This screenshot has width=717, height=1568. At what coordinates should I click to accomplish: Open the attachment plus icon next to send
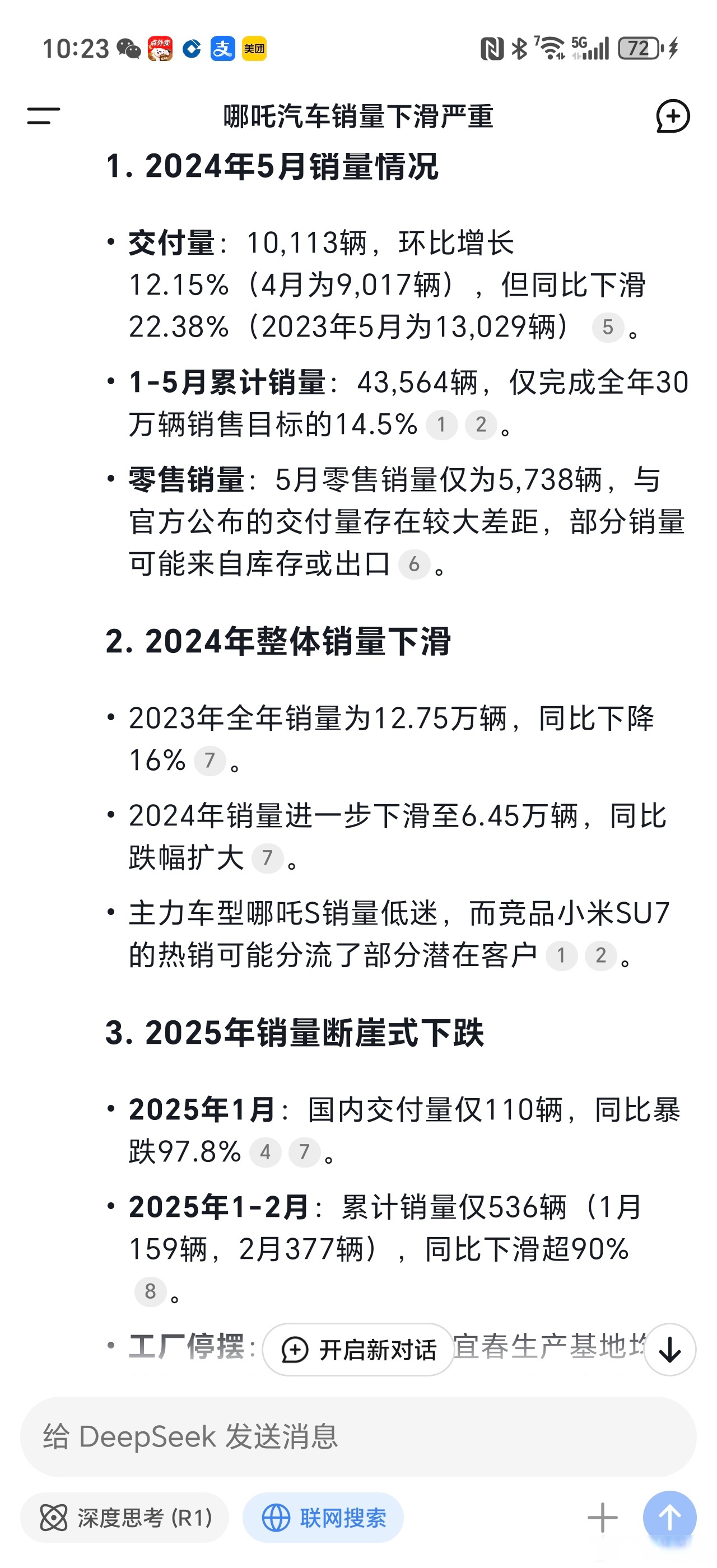point(602,1518)
